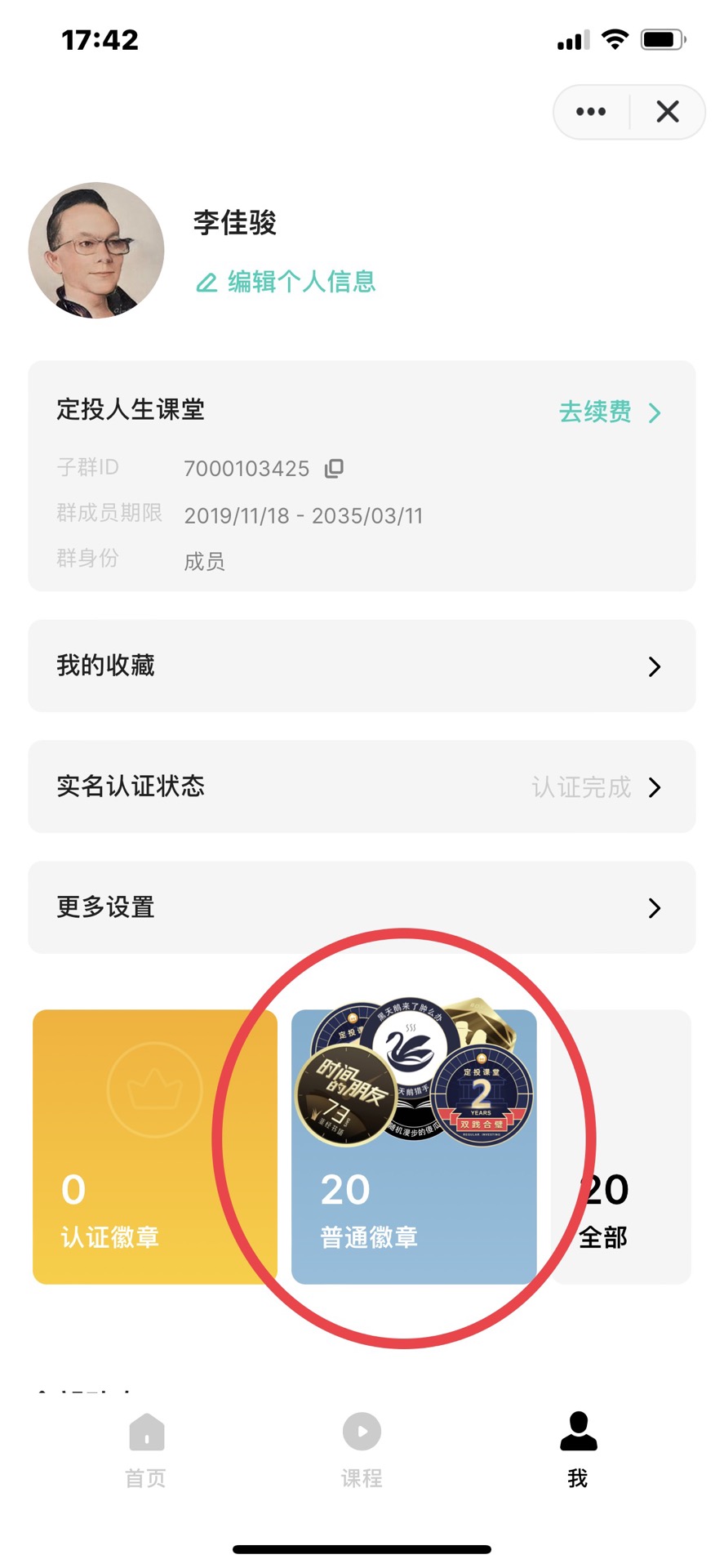The image size is (724, 1568).
Task: Switch to the 课程 tab
Action: 362,1449
